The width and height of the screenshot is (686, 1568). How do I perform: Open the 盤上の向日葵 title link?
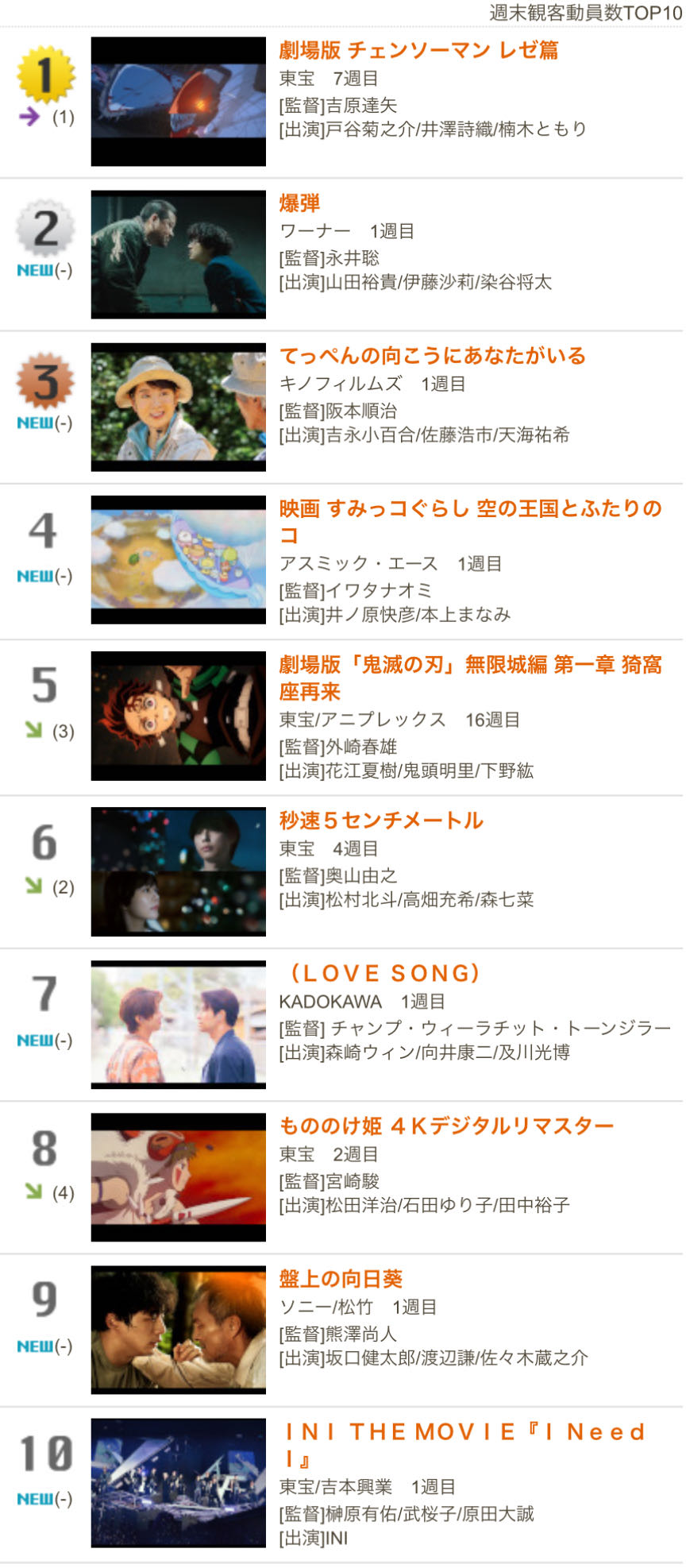(x=341, y=1278)
